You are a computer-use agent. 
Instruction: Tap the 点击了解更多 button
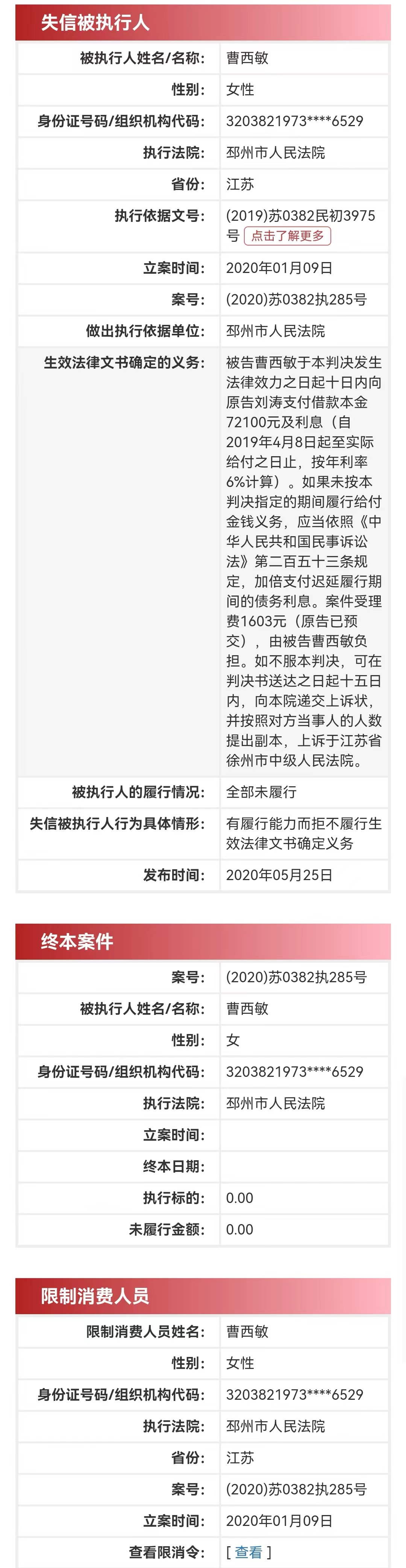pos(287,235)
